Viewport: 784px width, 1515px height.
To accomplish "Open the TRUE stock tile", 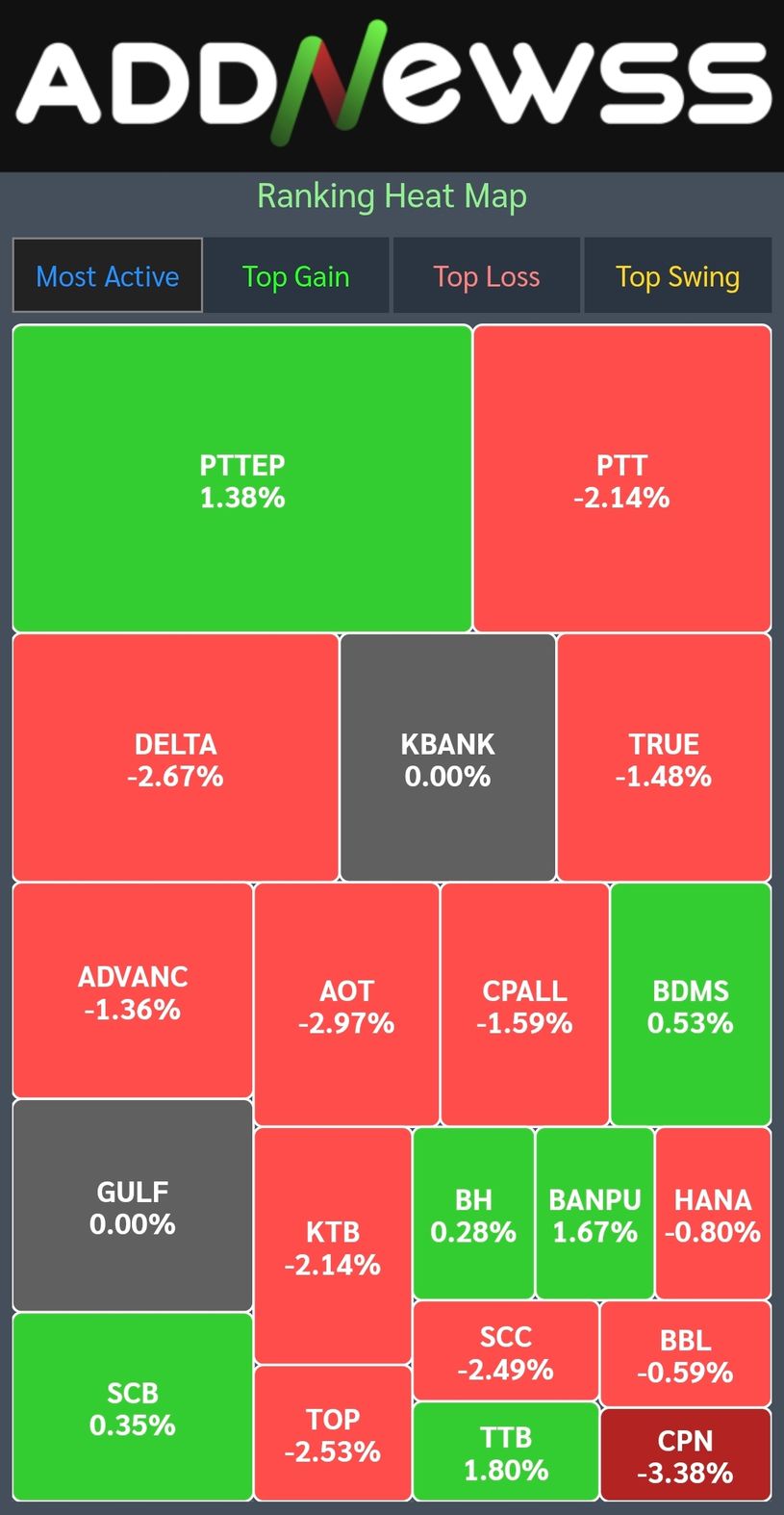I will pyautogui.click(x=663, y=758).
